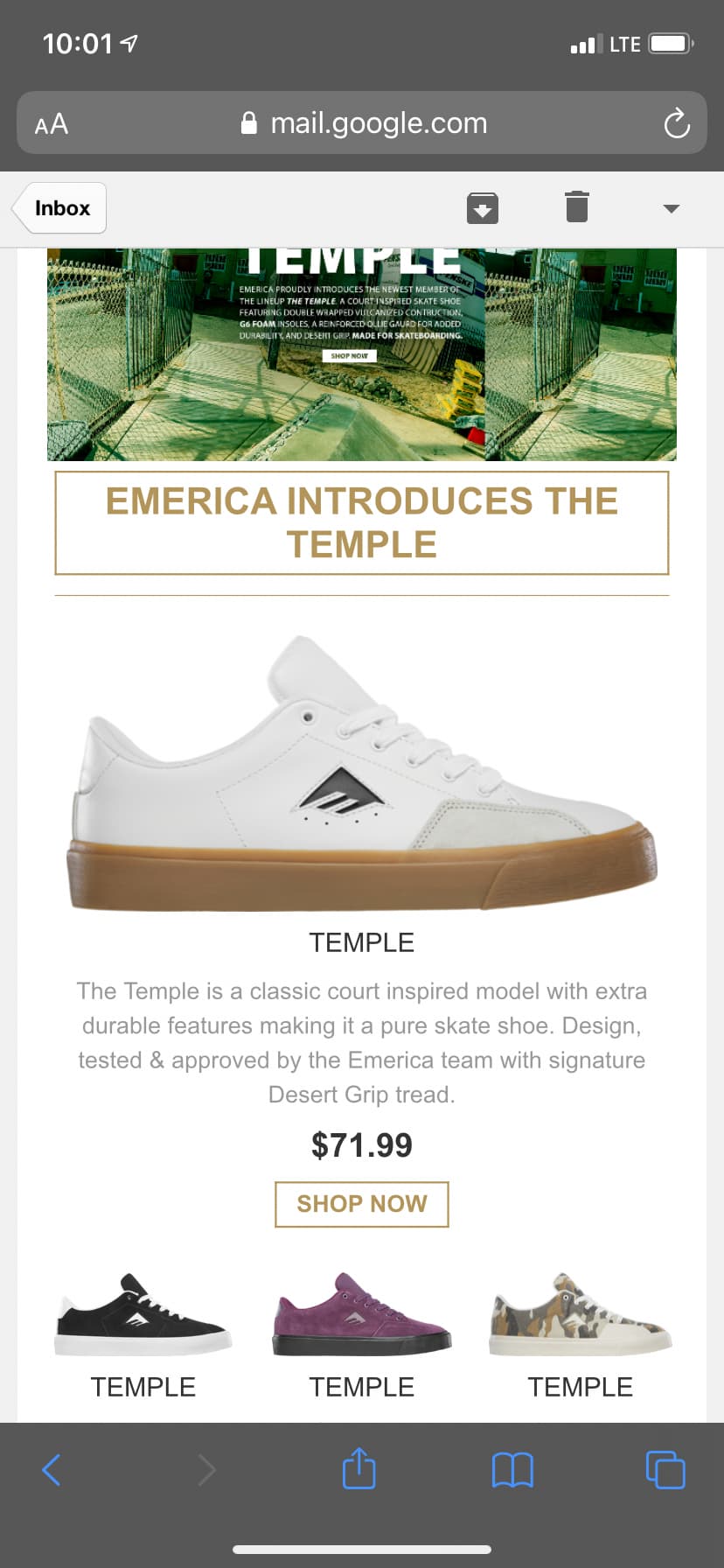Reload the page in Safari
The image size is (724, 1568).
pos(676,123)
